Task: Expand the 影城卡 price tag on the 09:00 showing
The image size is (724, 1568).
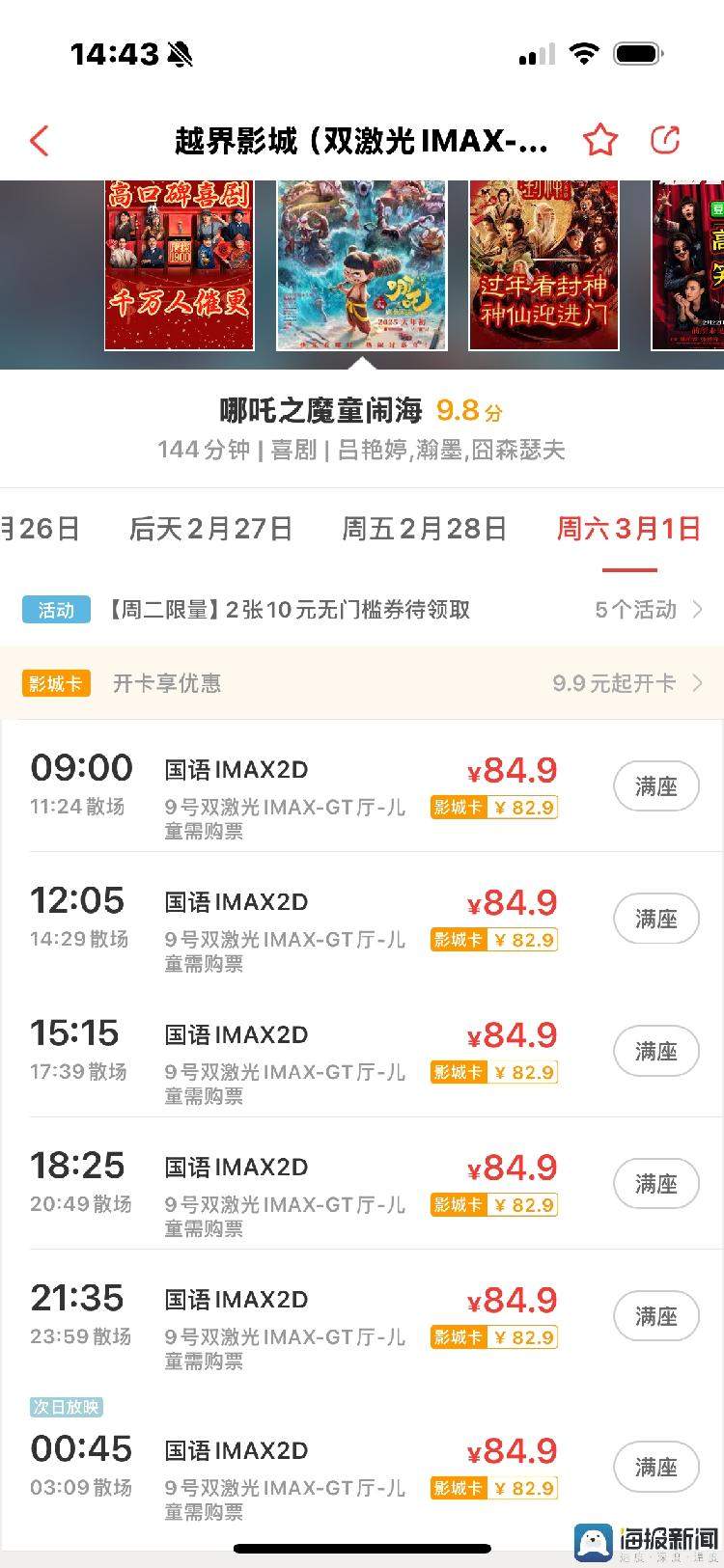Action: 494,808
